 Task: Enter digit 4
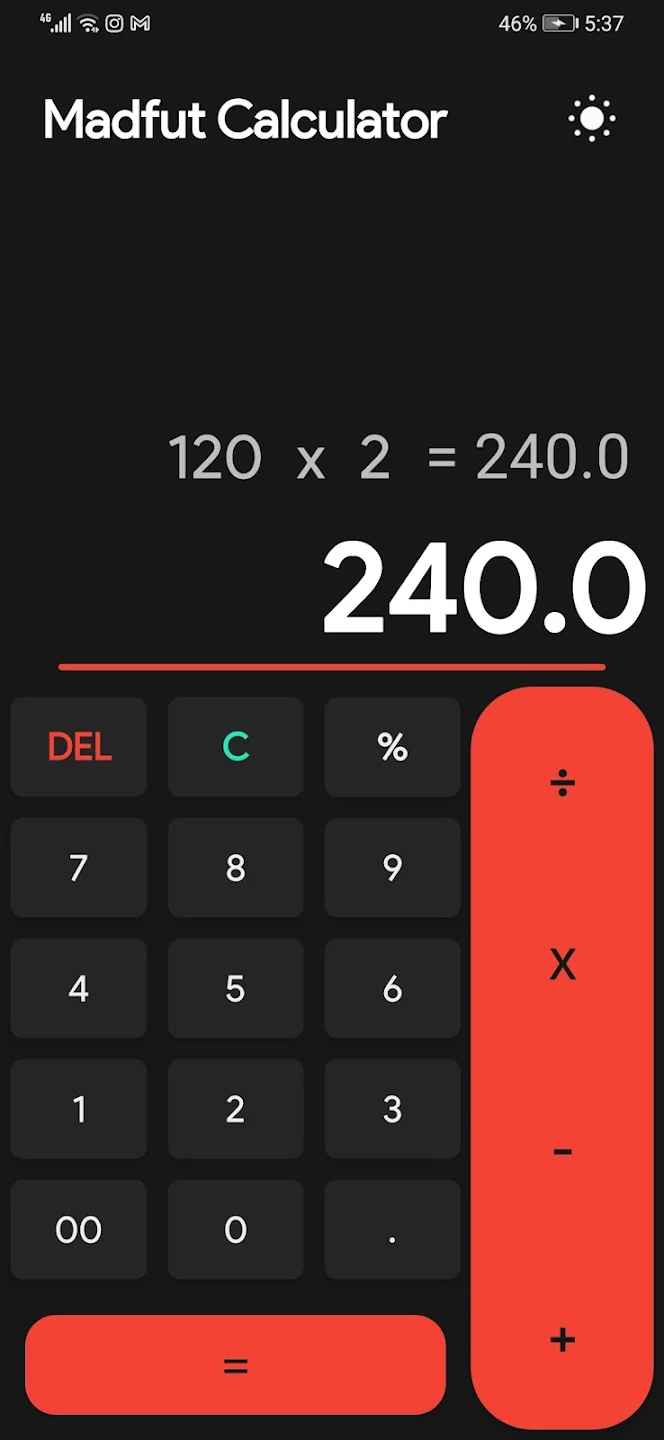click(79, 989)
